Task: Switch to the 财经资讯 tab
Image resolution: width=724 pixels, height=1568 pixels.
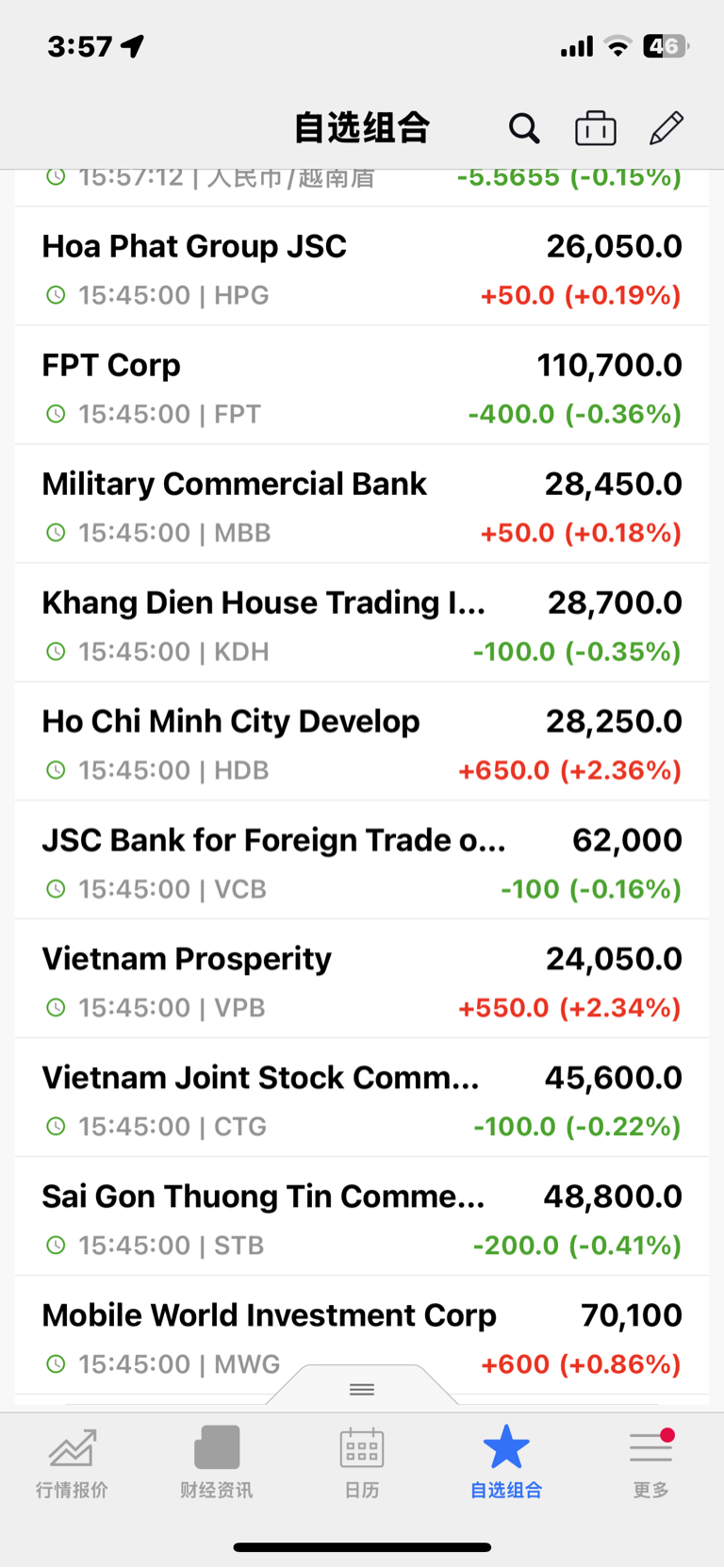Action: (x=217, y=1463)
